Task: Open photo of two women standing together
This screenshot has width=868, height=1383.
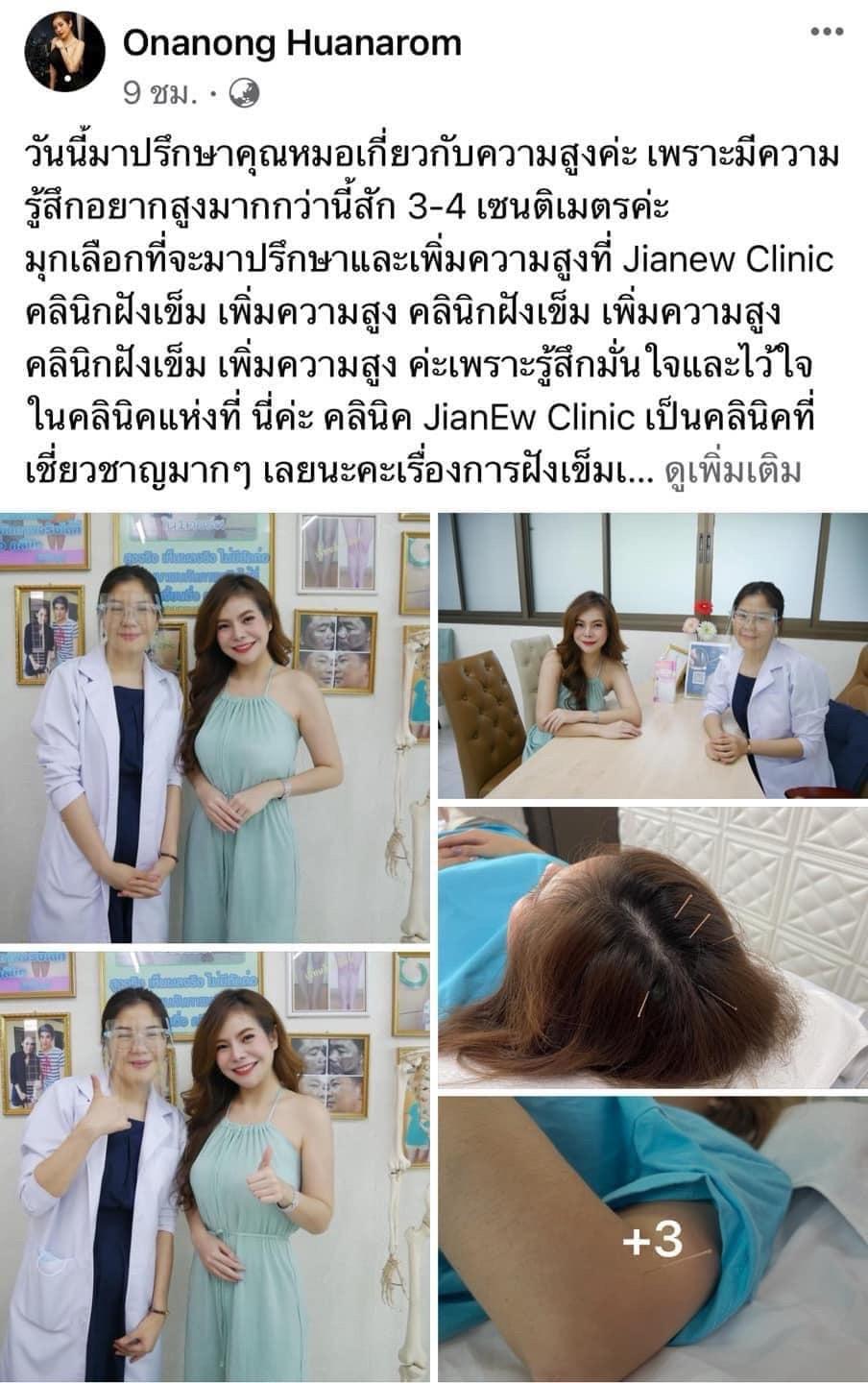Action: (x=215, y=727)
